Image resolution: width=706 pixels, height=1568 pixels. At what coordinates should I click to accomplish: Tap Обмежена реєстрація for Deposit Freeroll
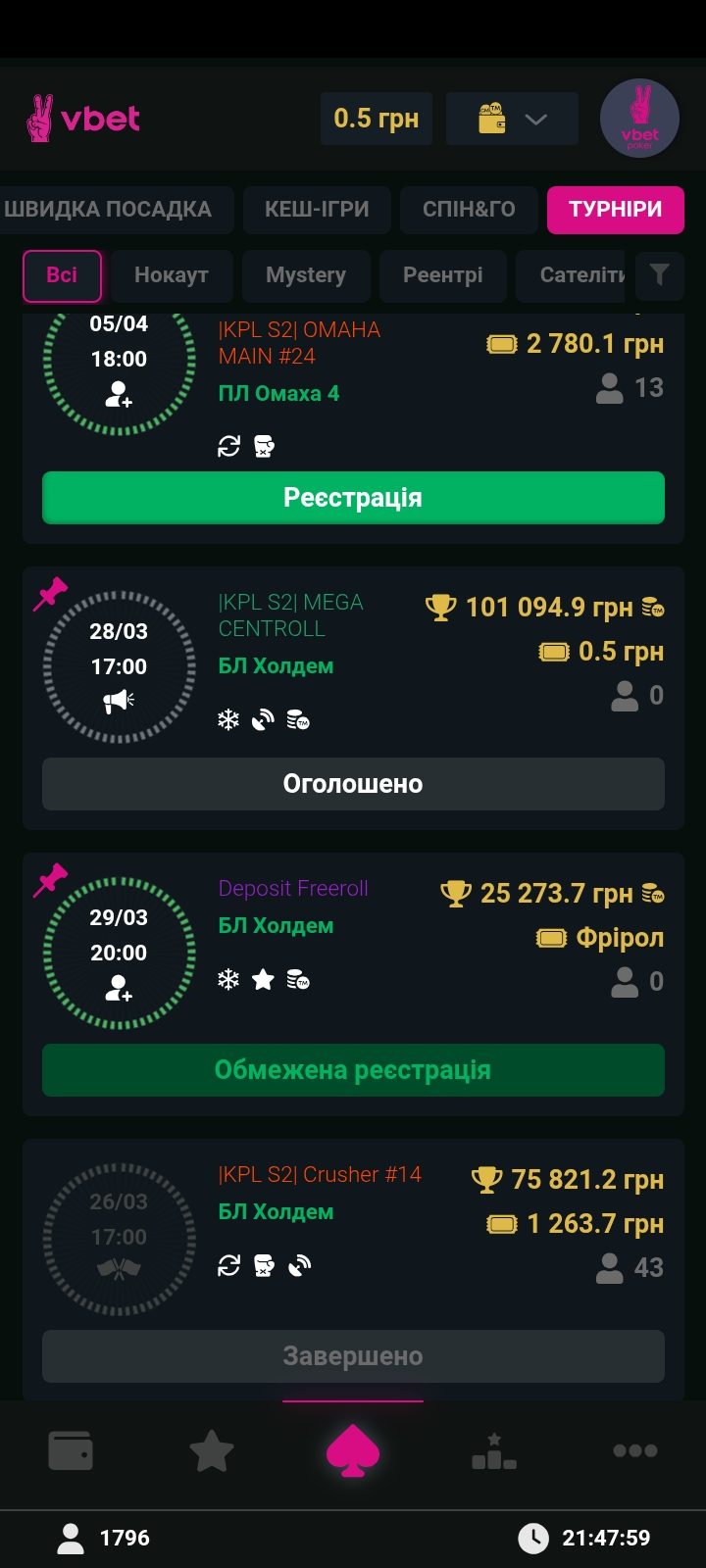(353, 1070)
